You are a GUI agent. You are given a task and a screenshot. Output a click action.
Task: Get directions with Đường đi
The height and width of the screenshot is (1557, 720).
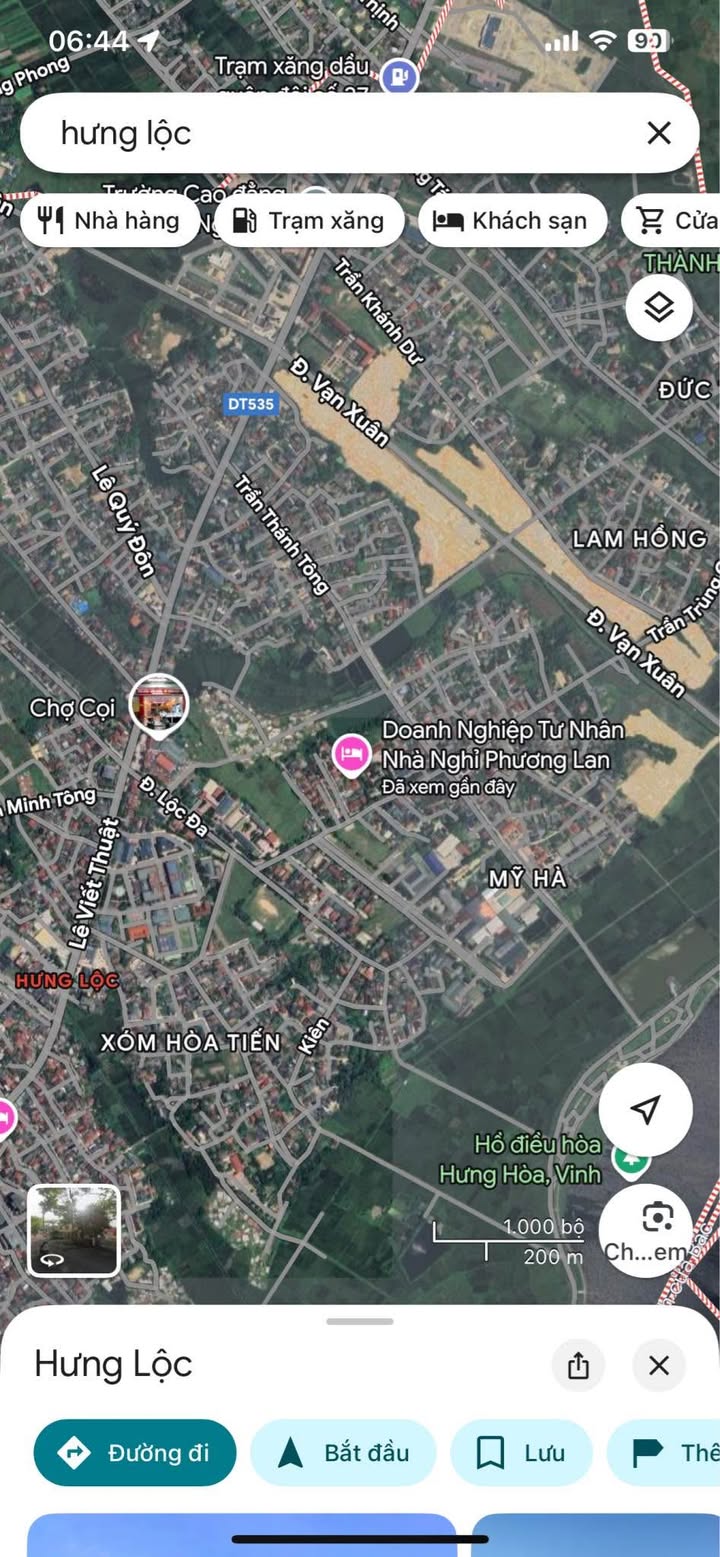pyautogui.click(x=135, y=1453)
